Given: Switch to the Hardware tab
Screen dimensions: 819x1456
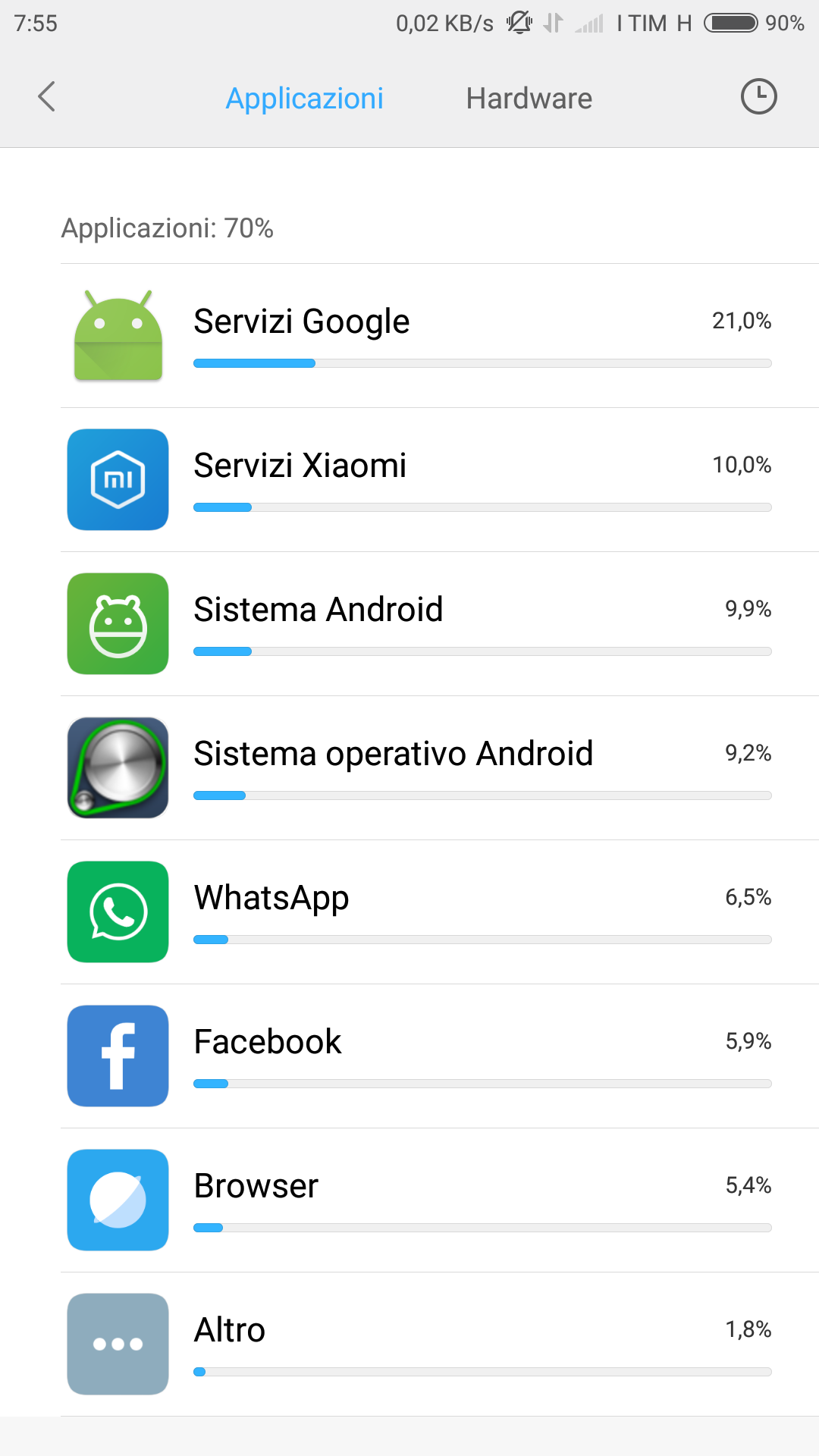Looking at the screenshot, I should point(529,99).
